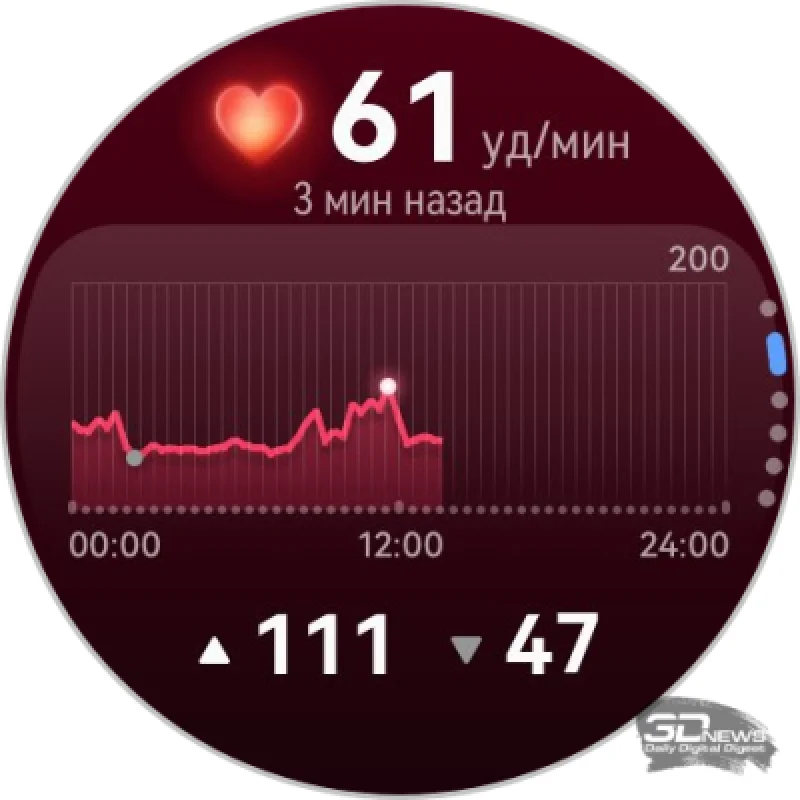Tap the vertical page indicator dots
Screen dimensions: 800x800
coord(773,402)
